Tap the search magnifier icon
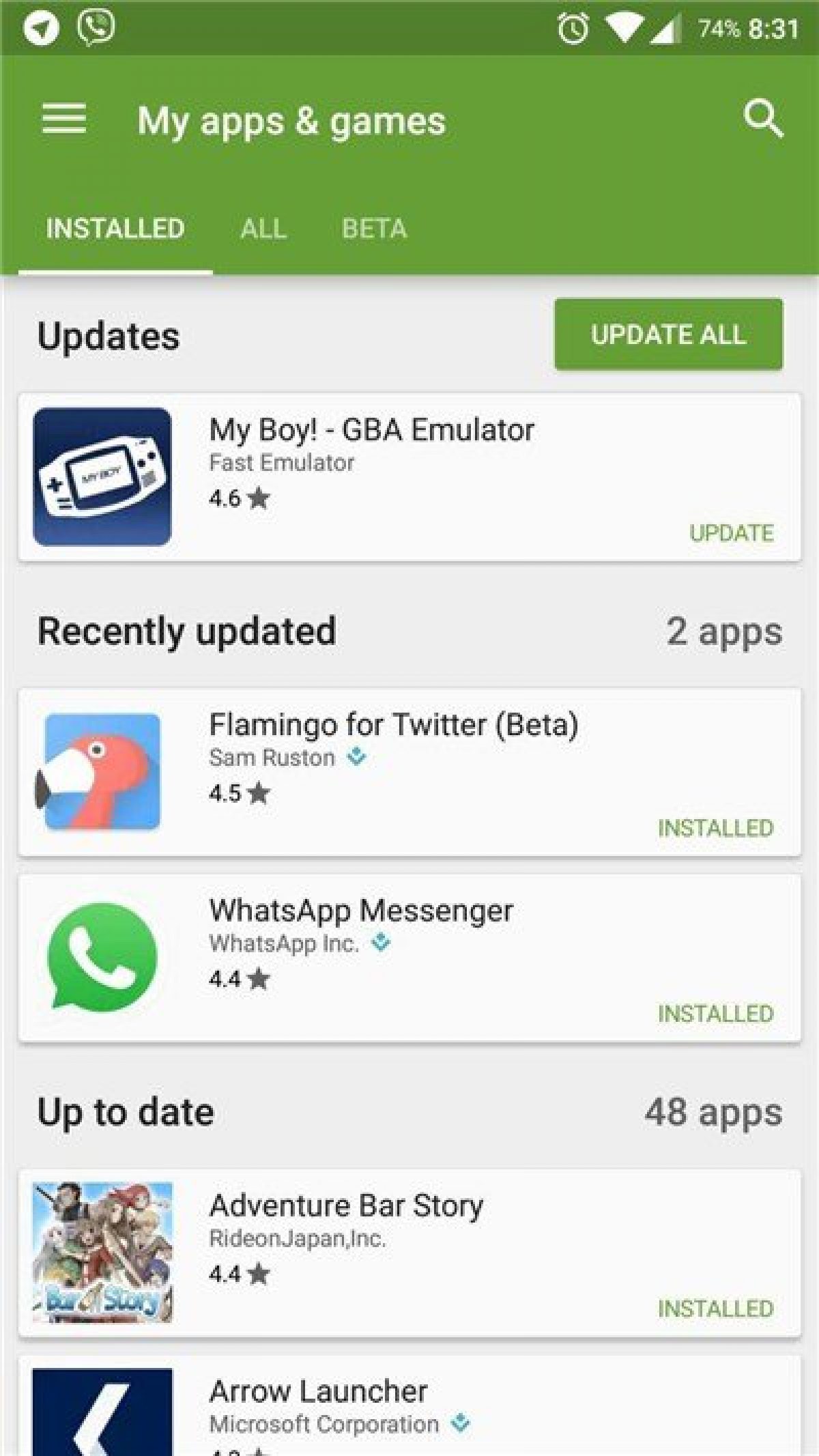819x1456 pixels. click(x=762, y=119)
